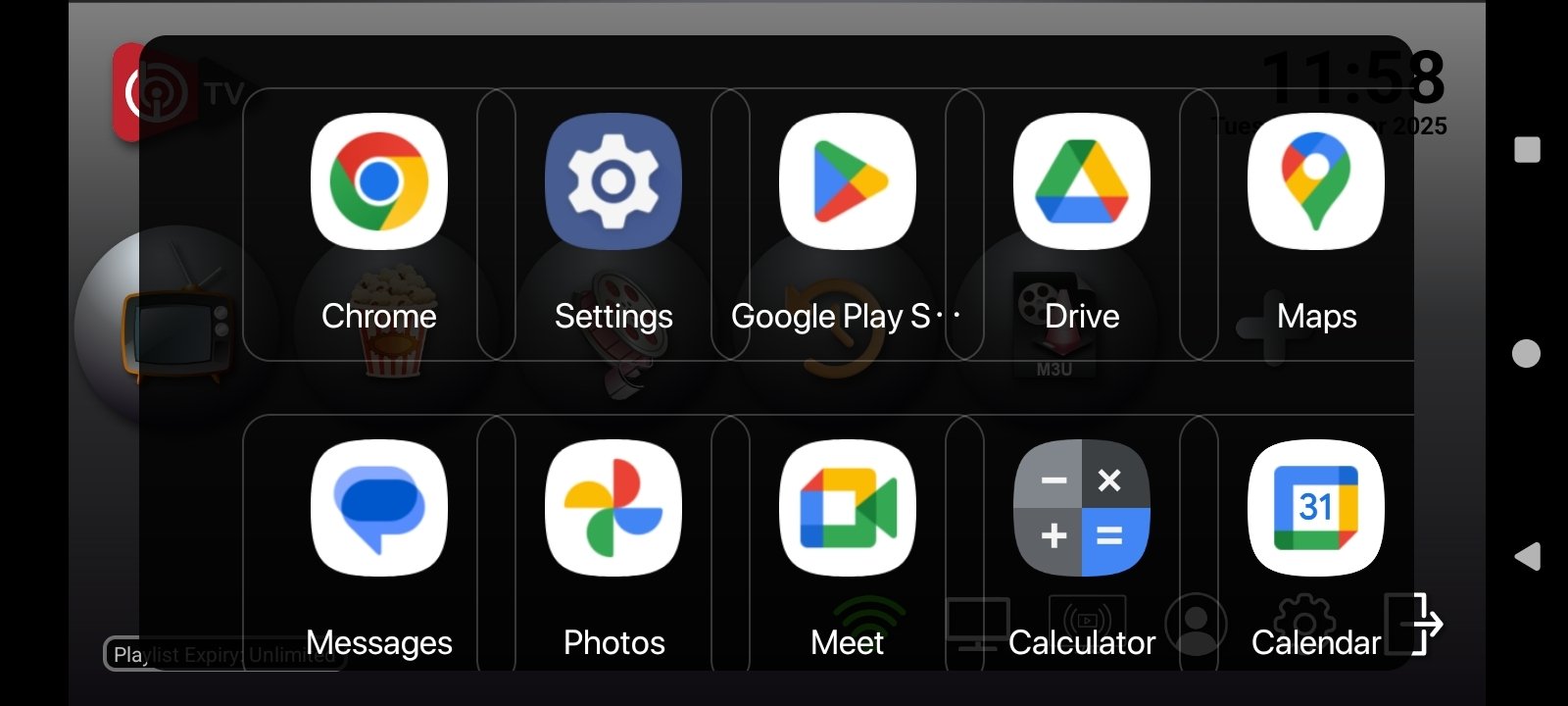
Task: Launch the Settings app
Action: (612, 182)
